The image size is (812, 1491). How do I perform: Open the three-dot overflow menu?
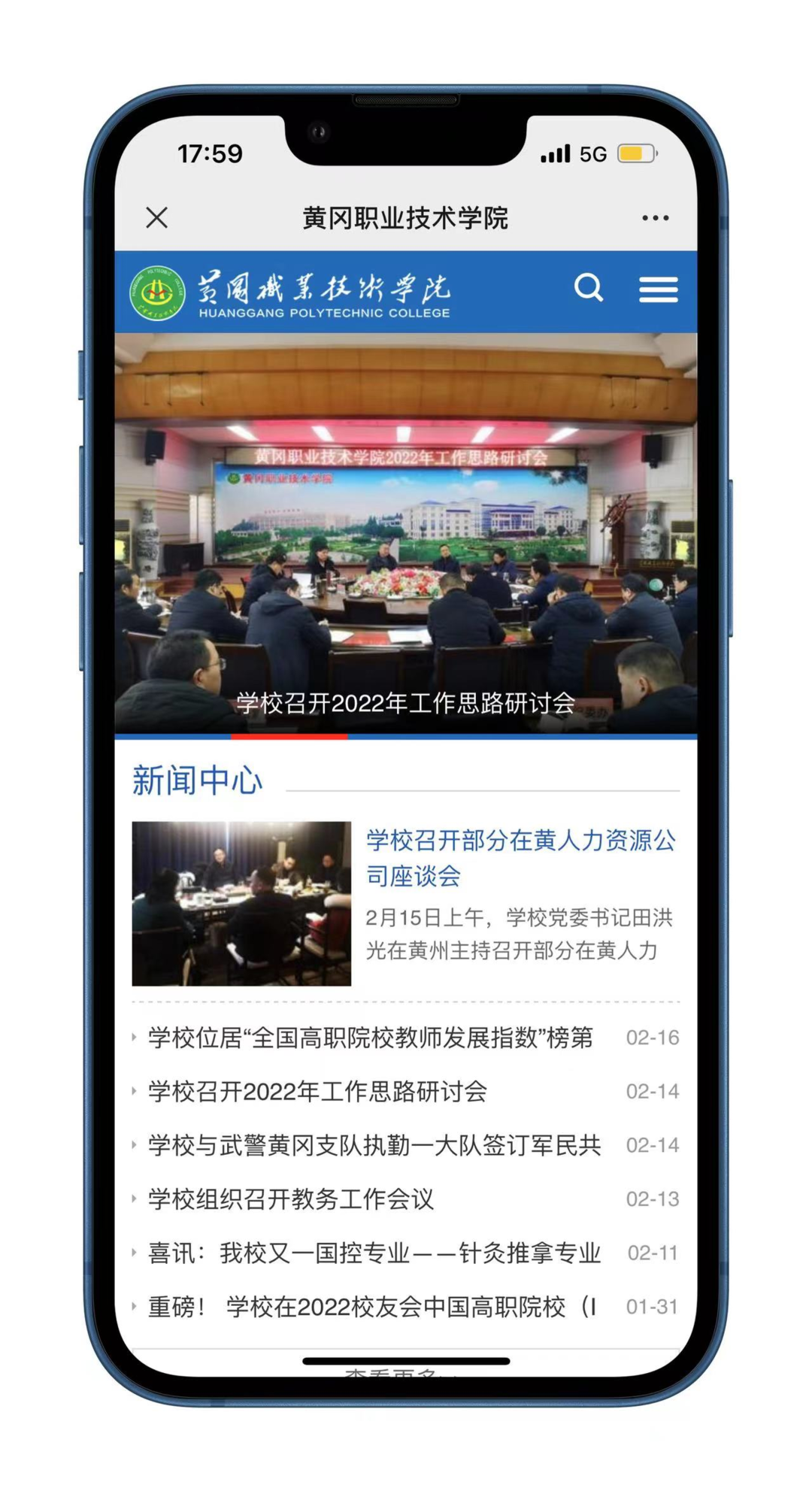655,218
